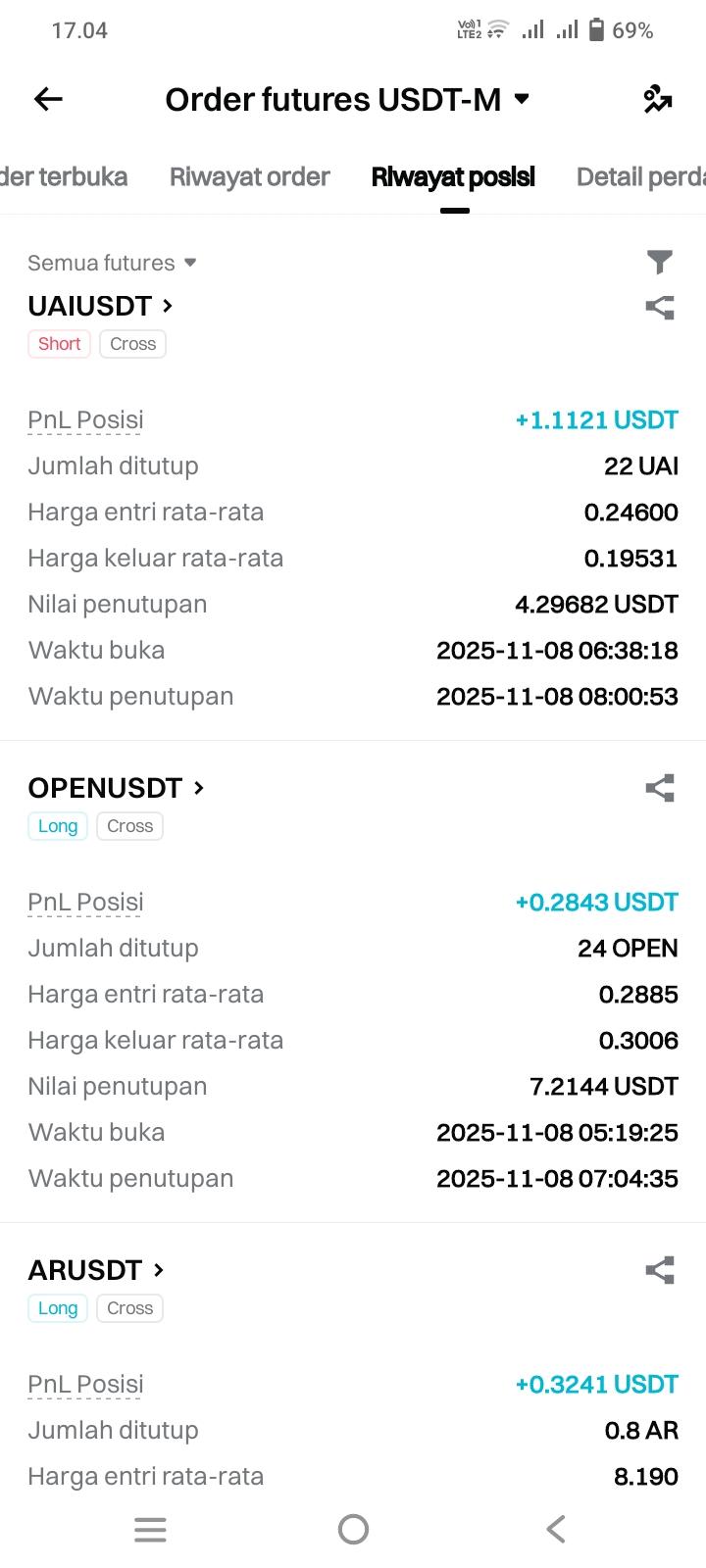Open the UAIUSDT pair link
Screen dimensions: 706x1568
[100, 306]
